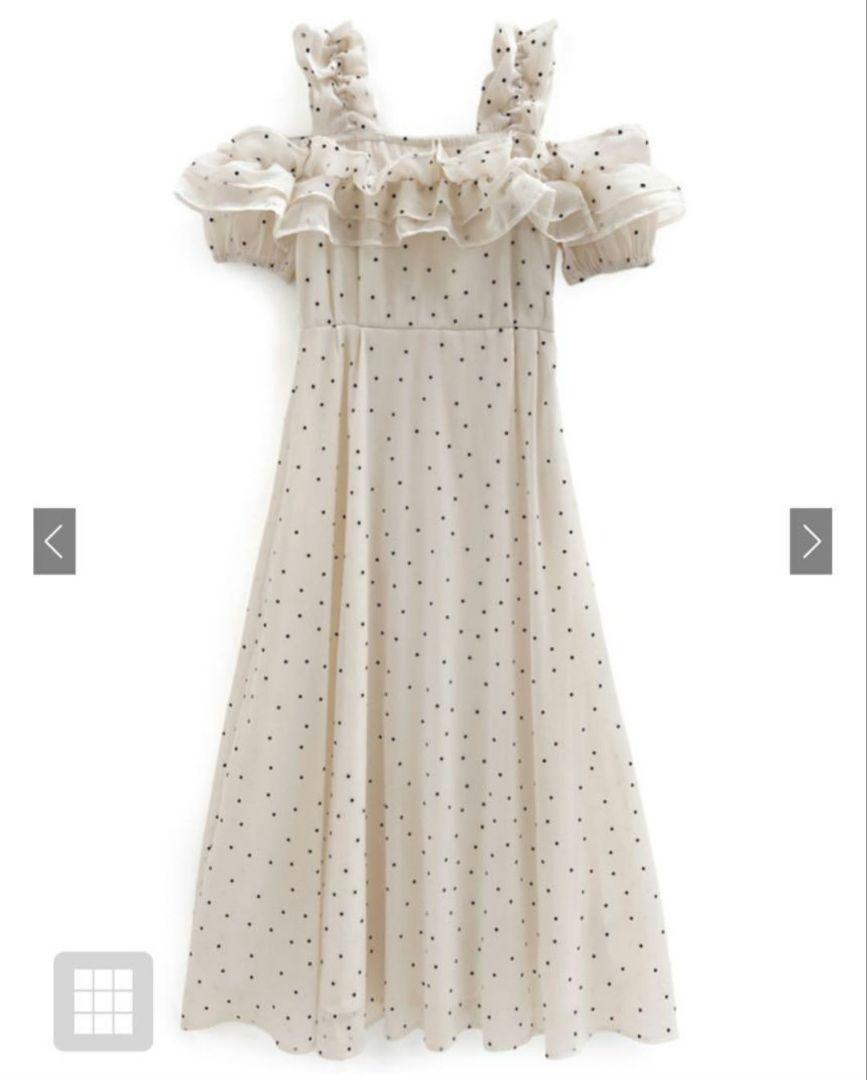
Task: Open the image thumbnail grid view
Action: [x=103, y=1001]
